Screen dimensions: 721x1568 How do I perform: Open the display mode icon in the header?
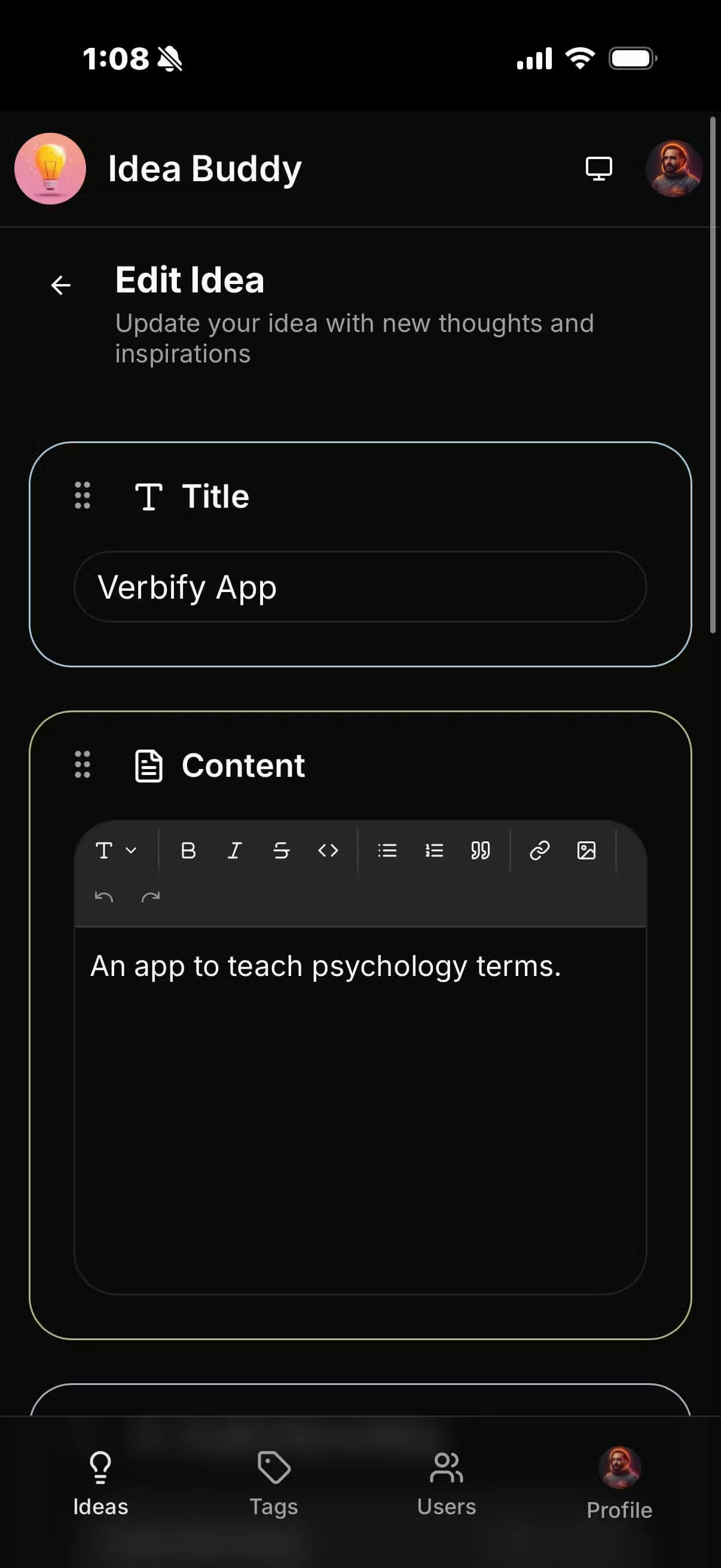pos(598,169)
